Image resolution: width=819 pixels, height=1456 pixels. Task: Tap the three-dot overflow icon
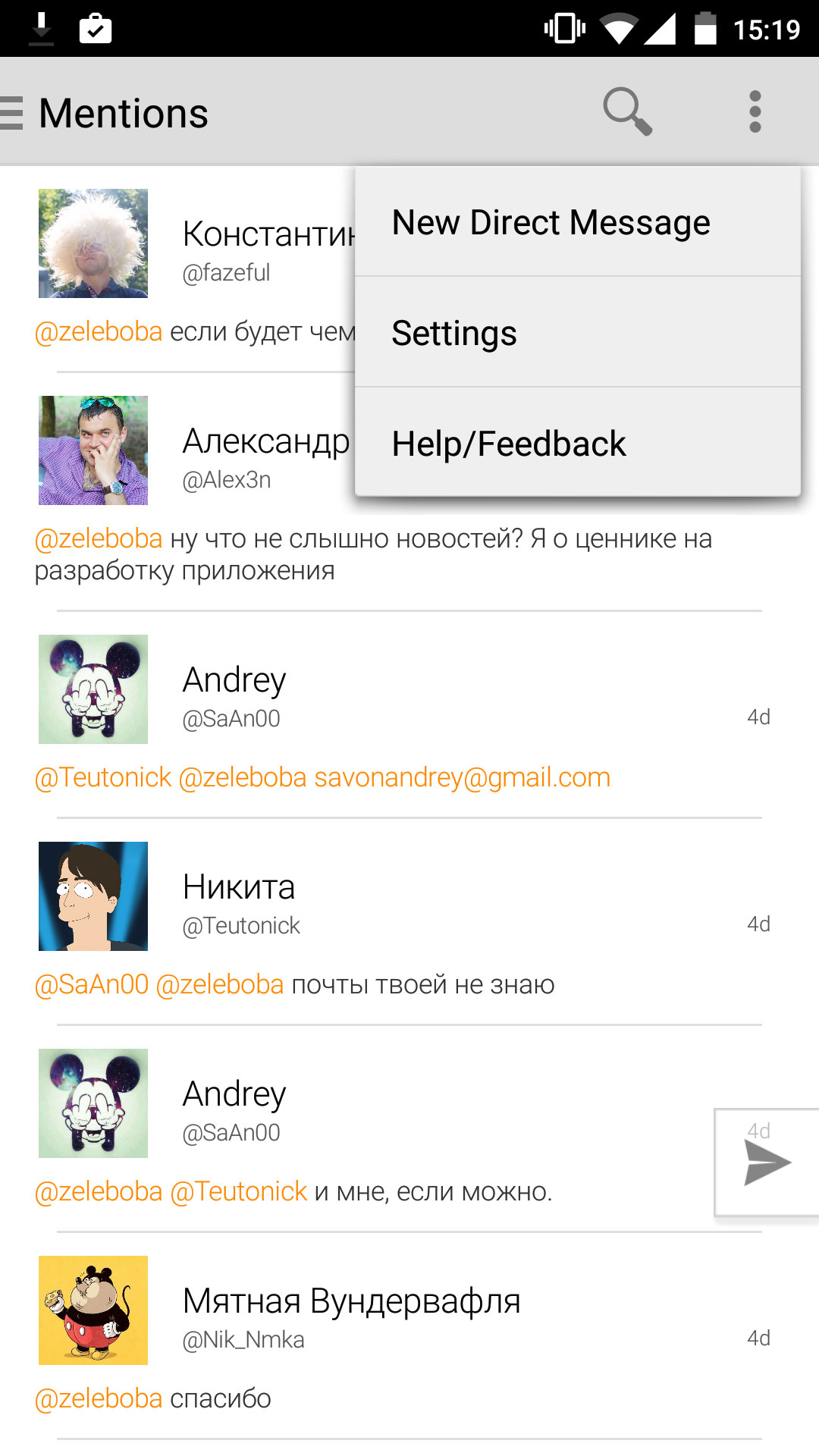(755, 111)
